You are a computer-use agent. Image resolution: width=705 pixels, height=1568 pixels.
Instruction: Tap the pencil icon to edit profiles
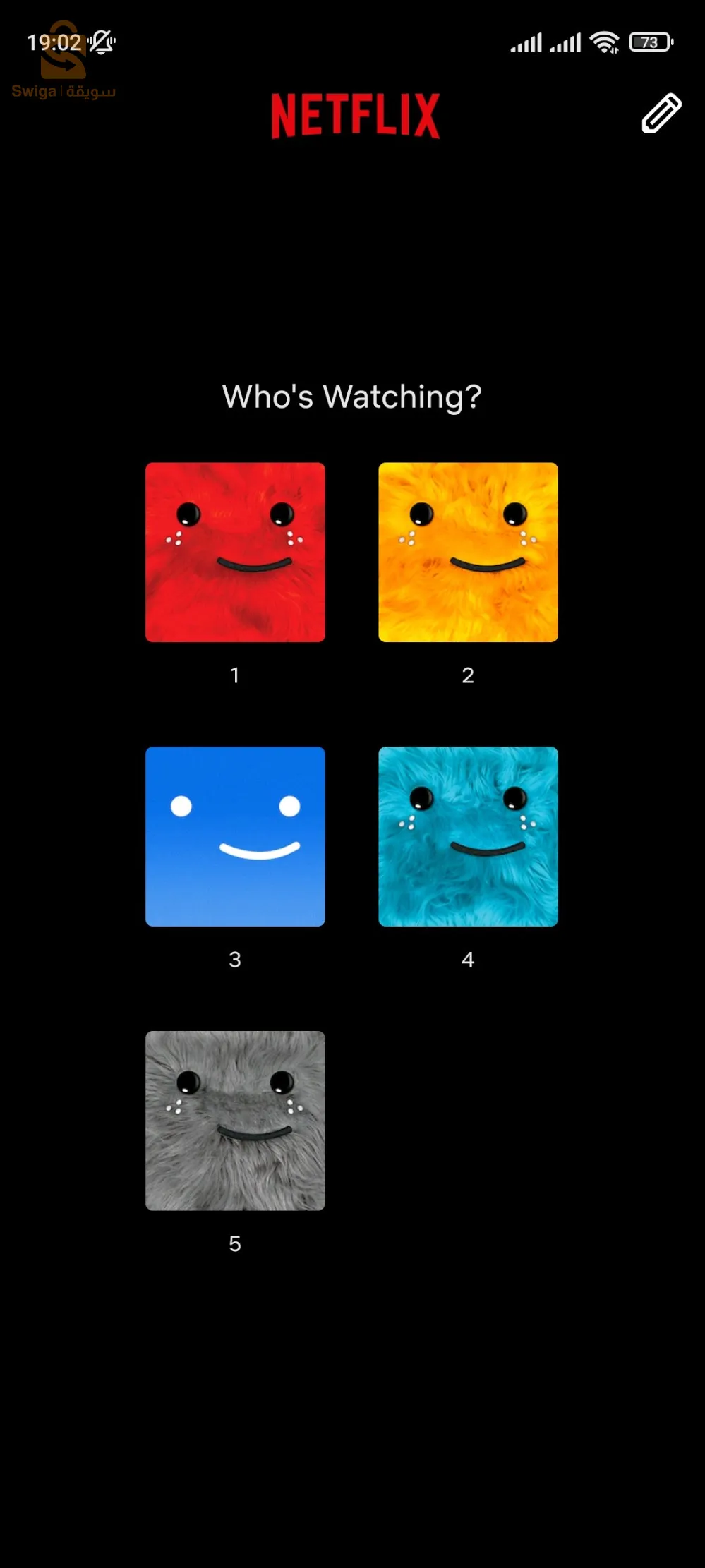(x=661, y=113)
